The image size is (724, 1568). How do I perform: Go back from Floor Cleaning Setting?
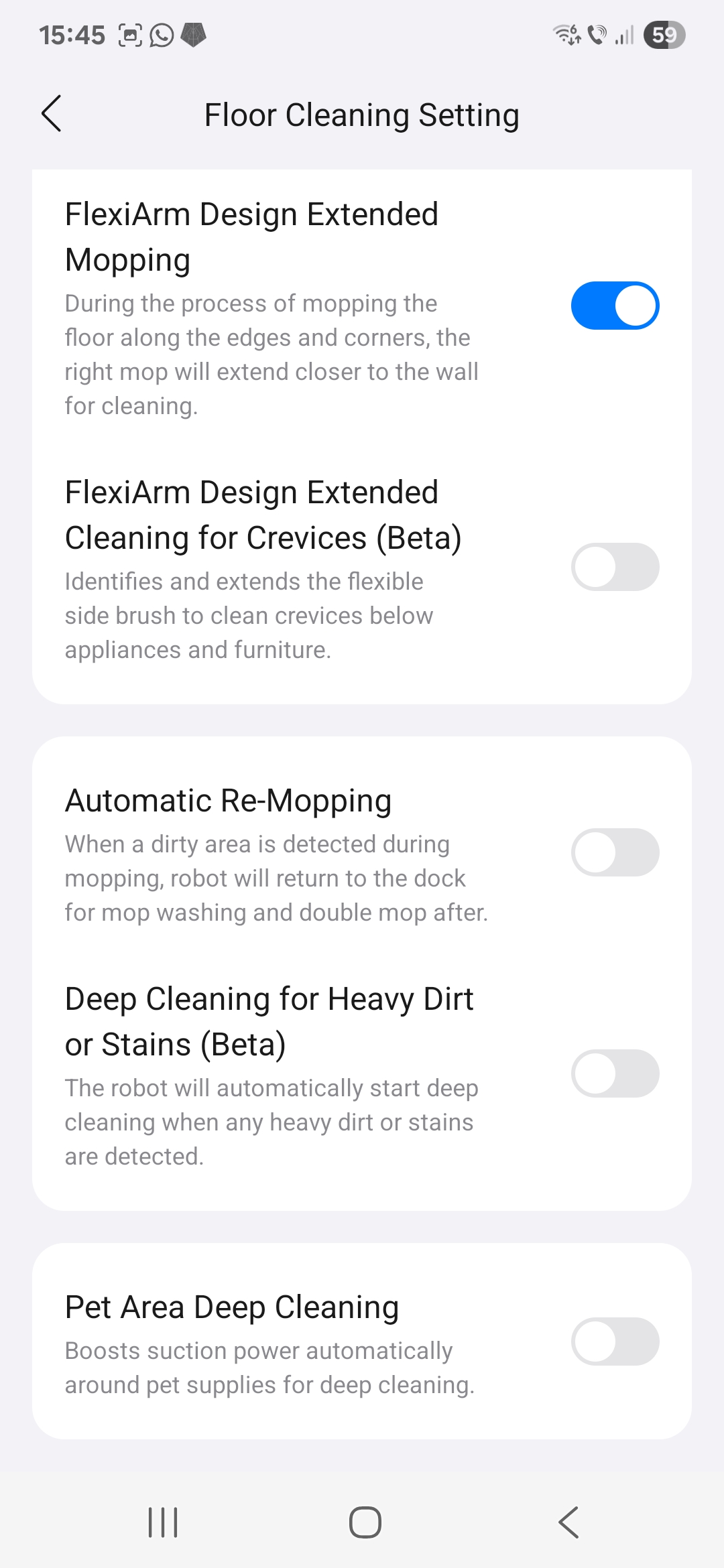(x=52, y=114)
